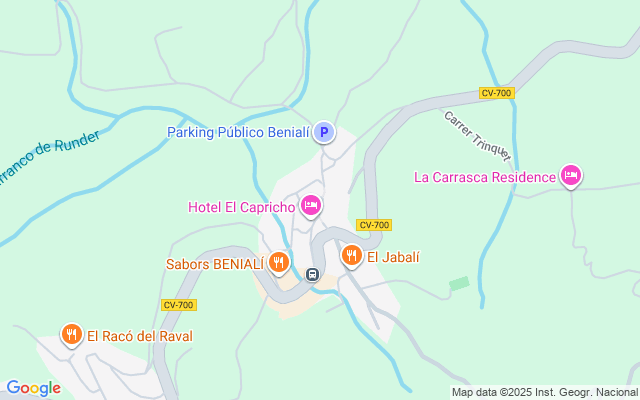Open the El Jabalí restaurant marker
This screenshot has width=640, height=400.
351,255
